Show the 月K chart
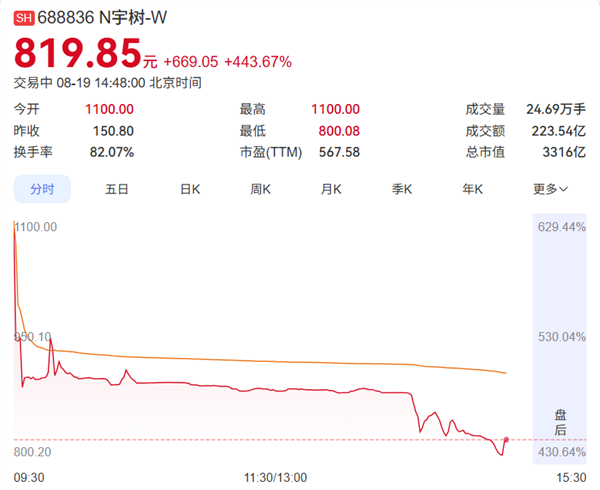 point(331,189)
